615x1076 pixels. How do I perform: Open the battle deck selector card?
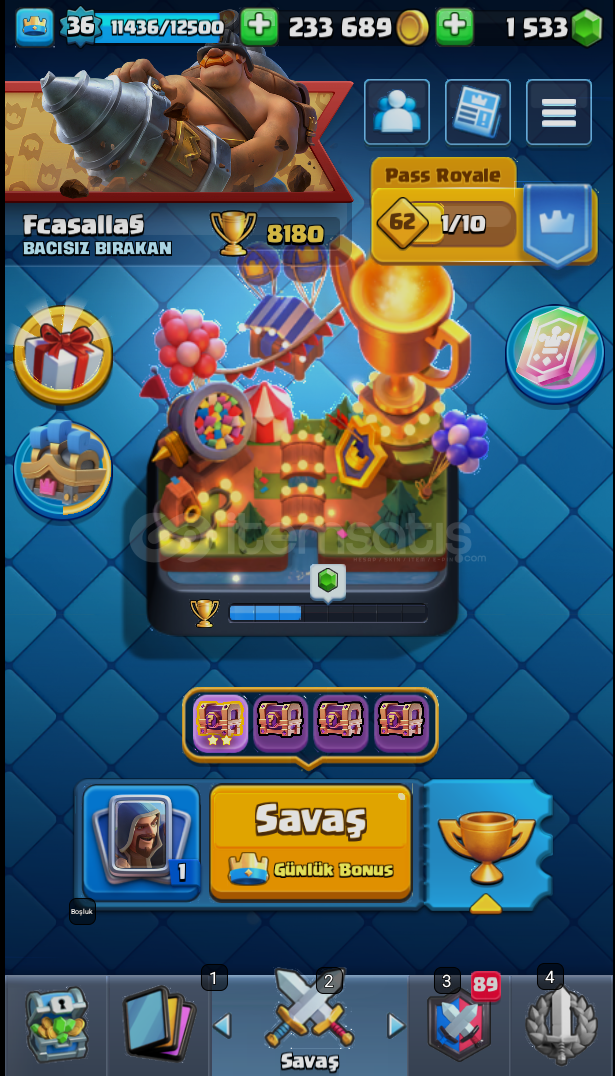pyautogui.click(x=140, y=838)
